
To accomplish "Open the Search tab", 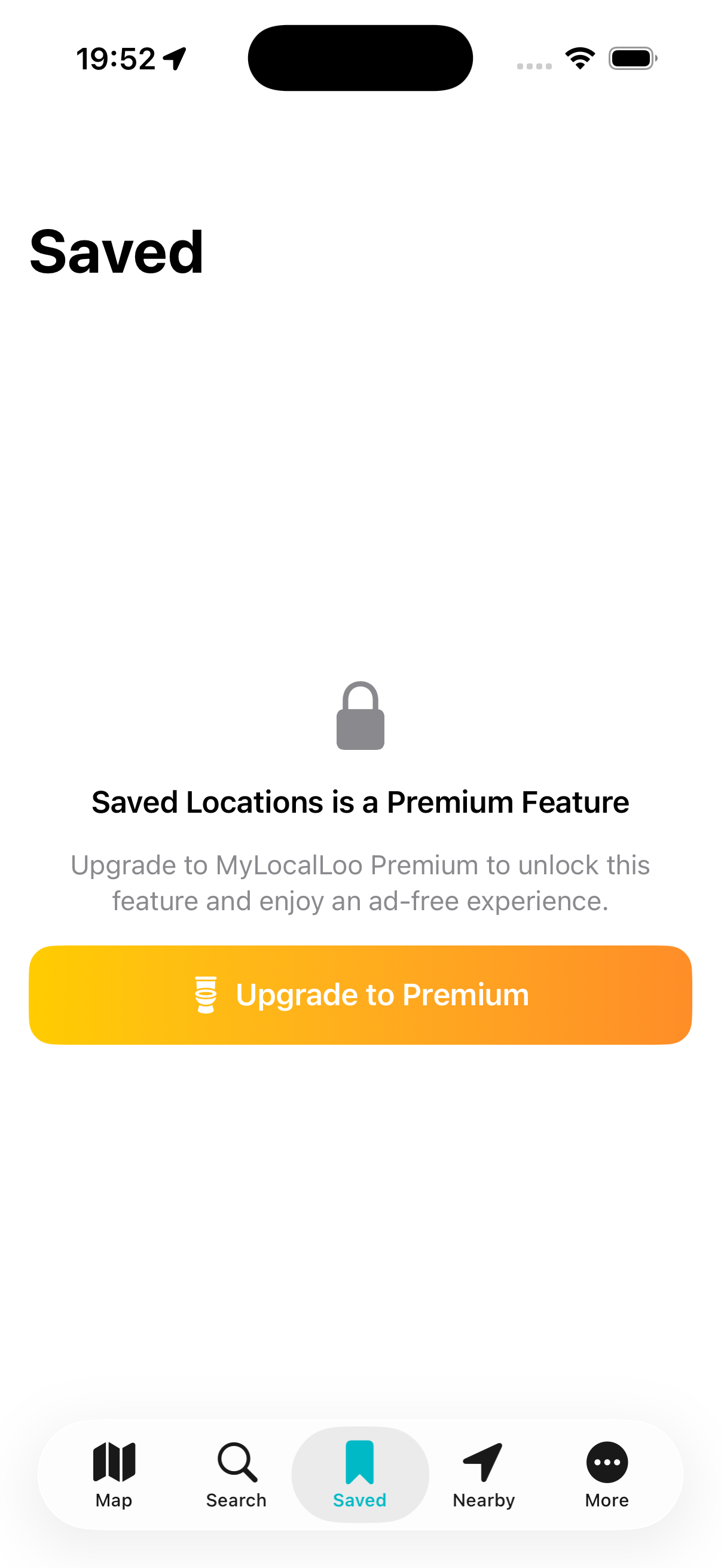I will 237,1475.
